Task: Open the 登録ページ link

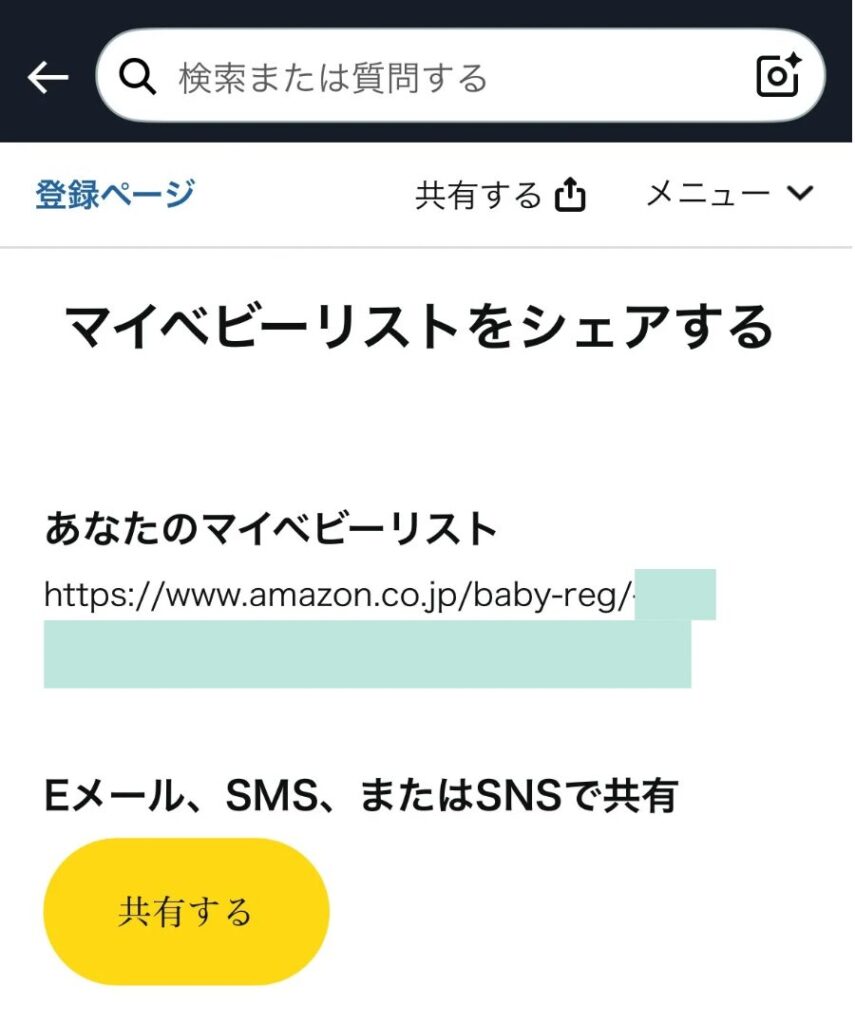Action: tap(115, 194)
